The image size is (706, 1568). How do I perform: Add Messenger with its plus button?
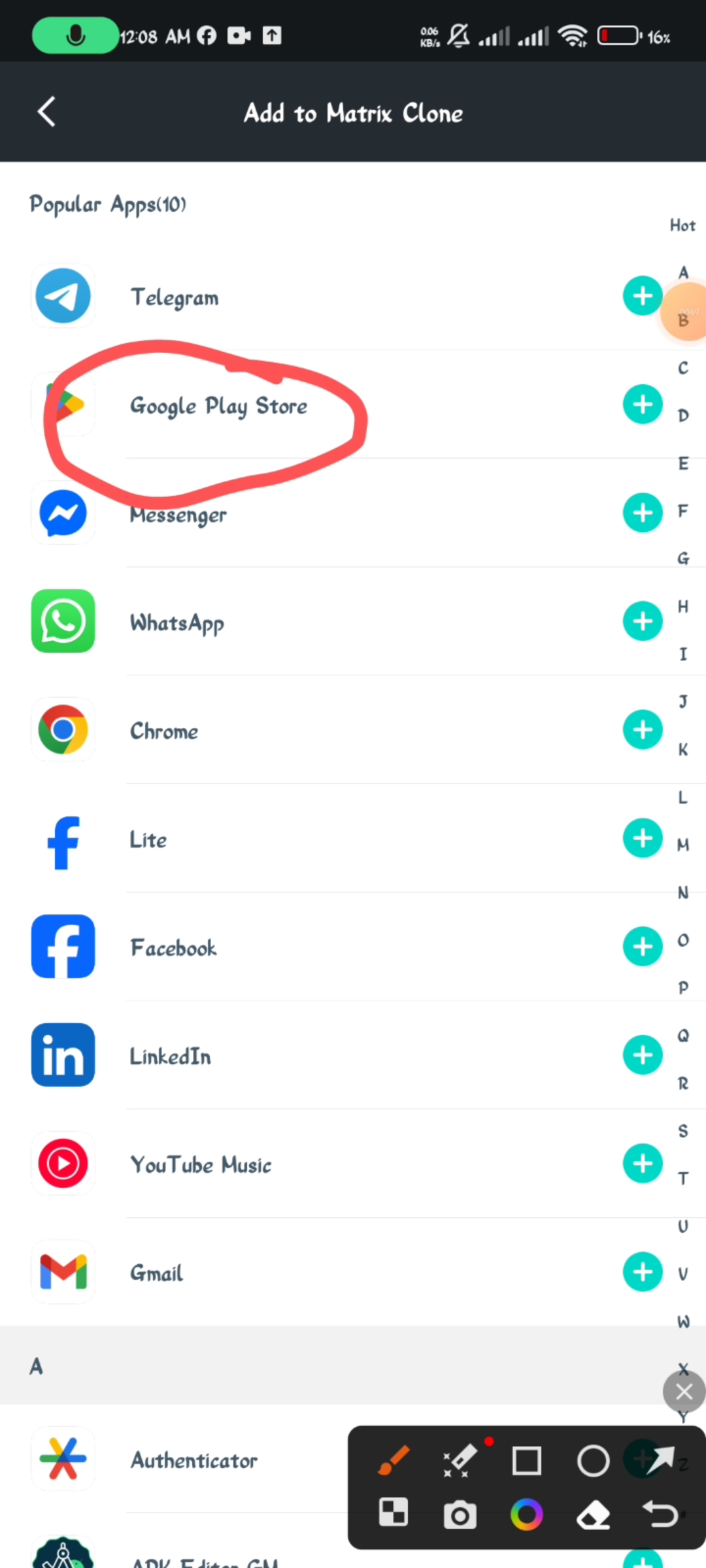click(x=642, y=513)
